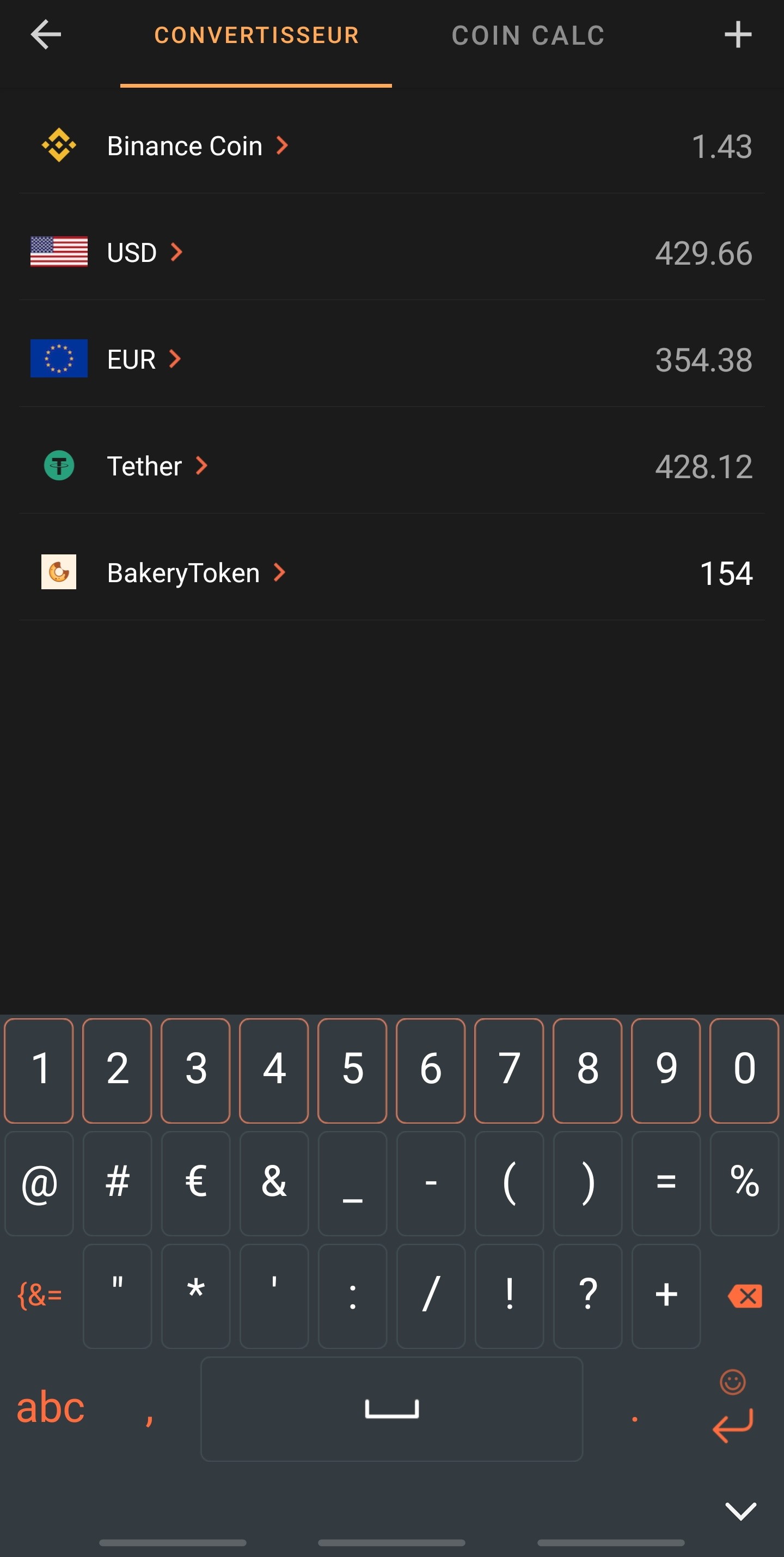Edit the BakeryToken amount 154
Viewport: 784px width, 1557px height.
pyautogui.click(x=725, y=573)
